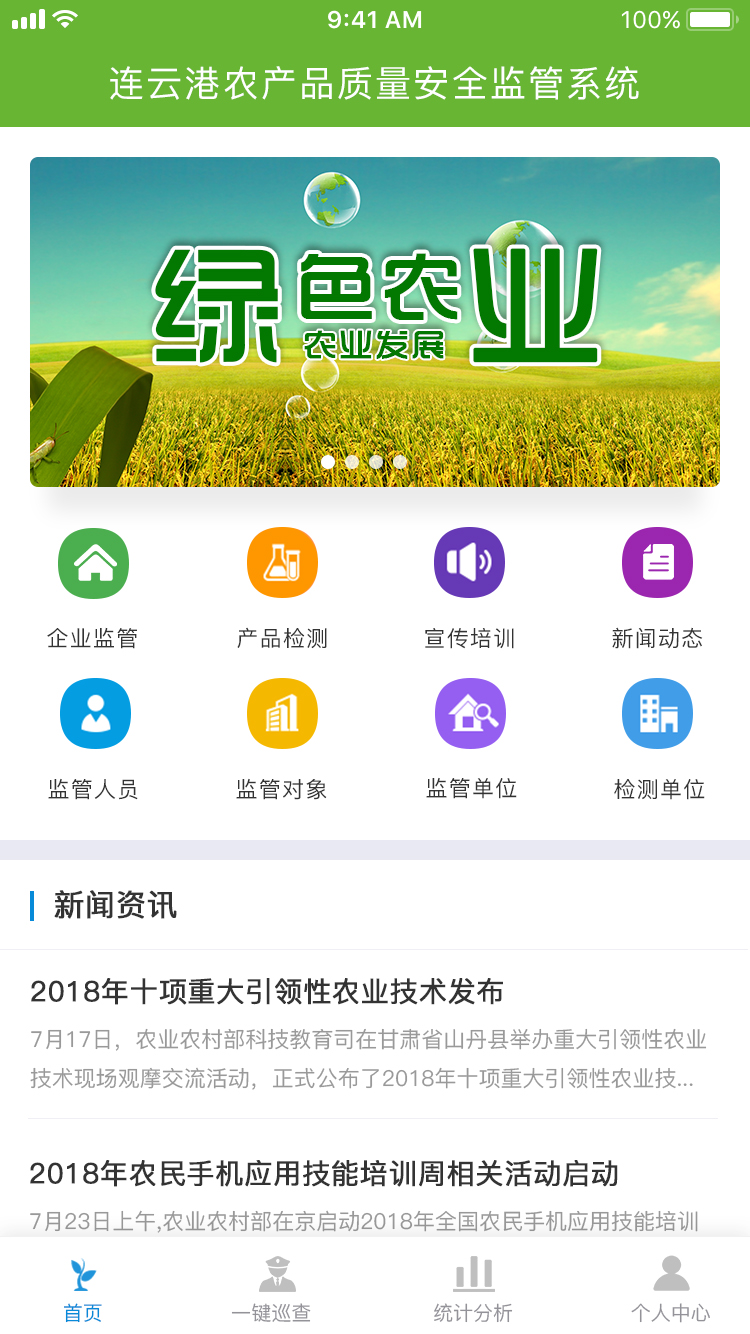Open 产品检测 product testing
The height and width of the screenshot is (1334, 750).
coord(282,564)
